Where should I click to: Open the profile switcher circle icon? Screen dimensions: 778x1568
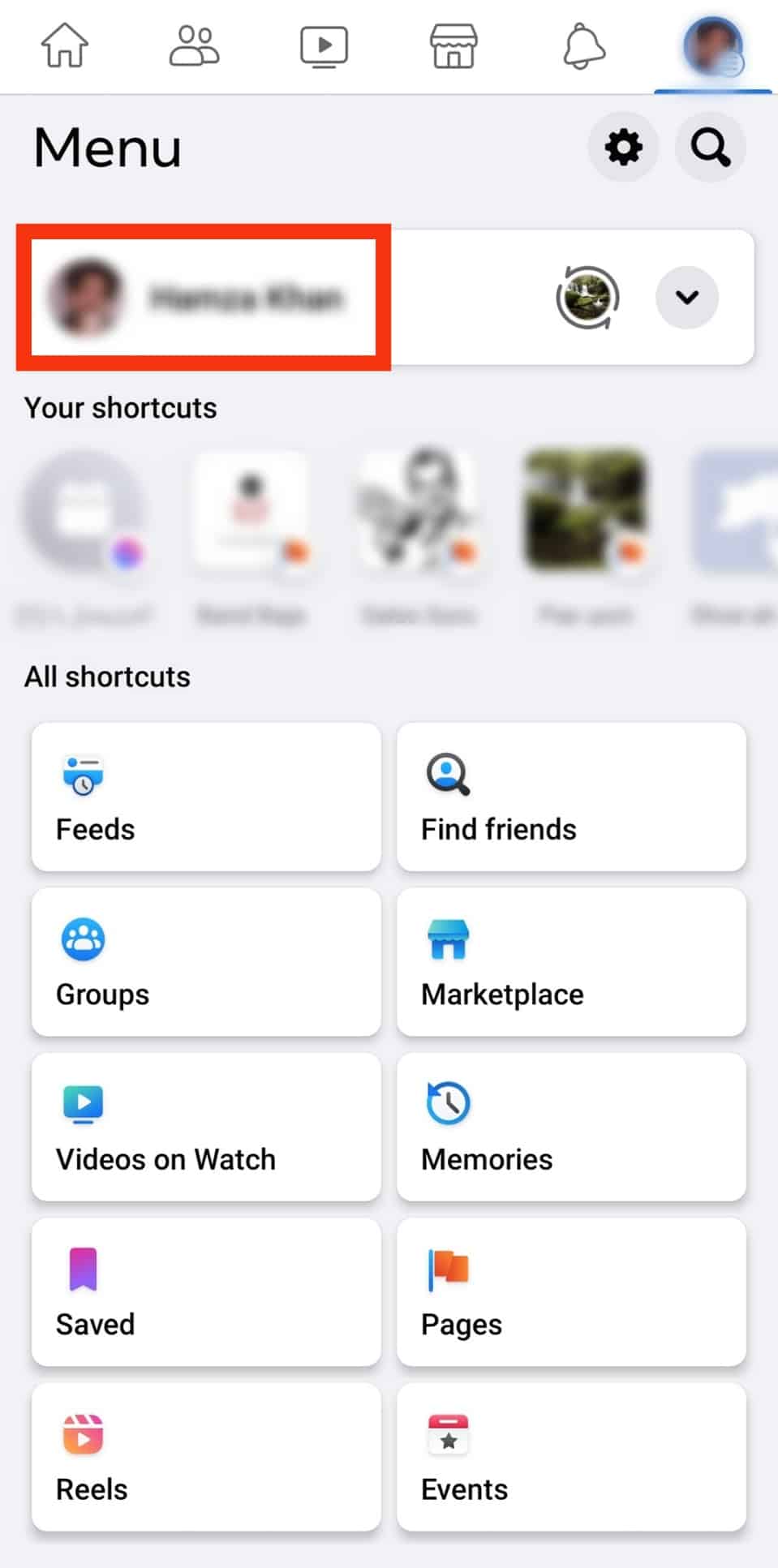(588, 298)
